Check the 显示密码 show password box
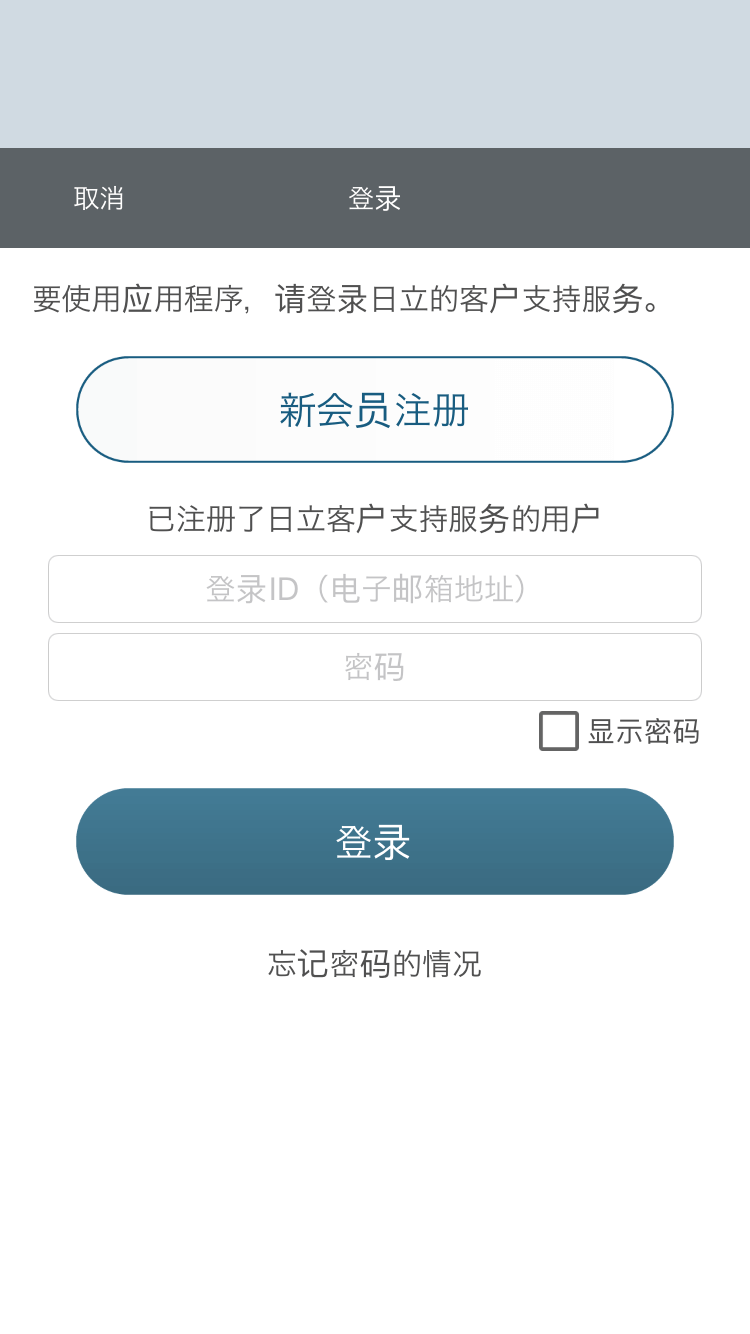This screenshot has width=750, height=1334. click(x=559, y=731)
